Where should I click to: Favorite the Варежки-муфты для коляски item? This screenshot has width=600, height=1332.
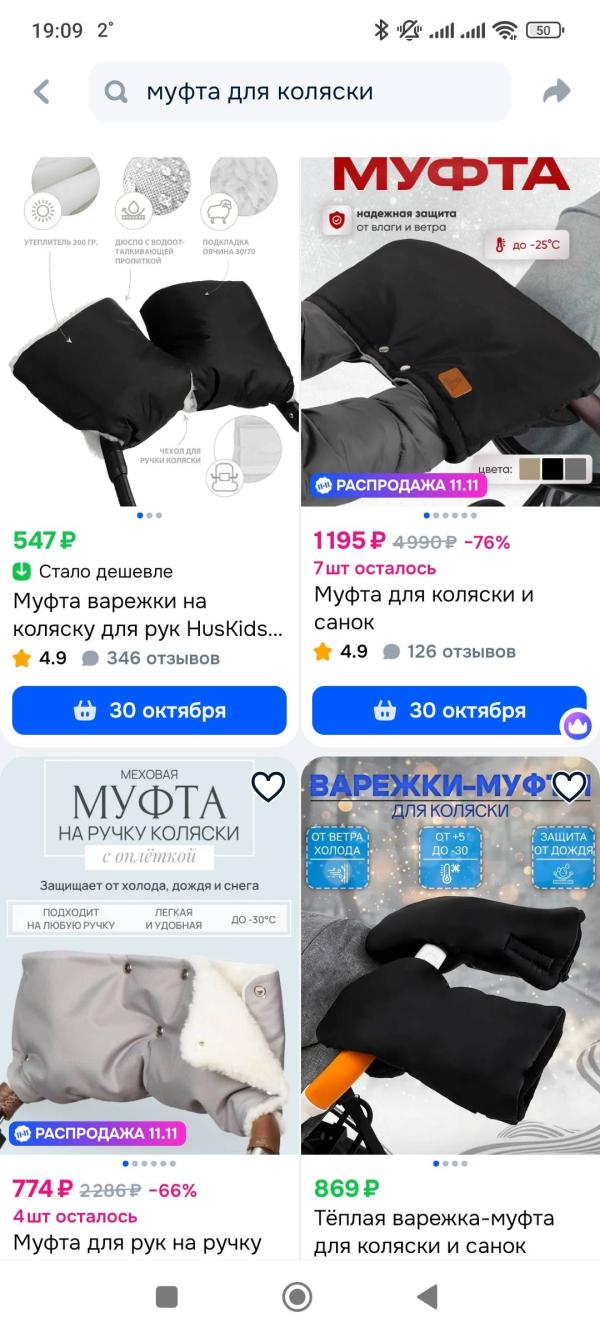click(x=569, y=787)
